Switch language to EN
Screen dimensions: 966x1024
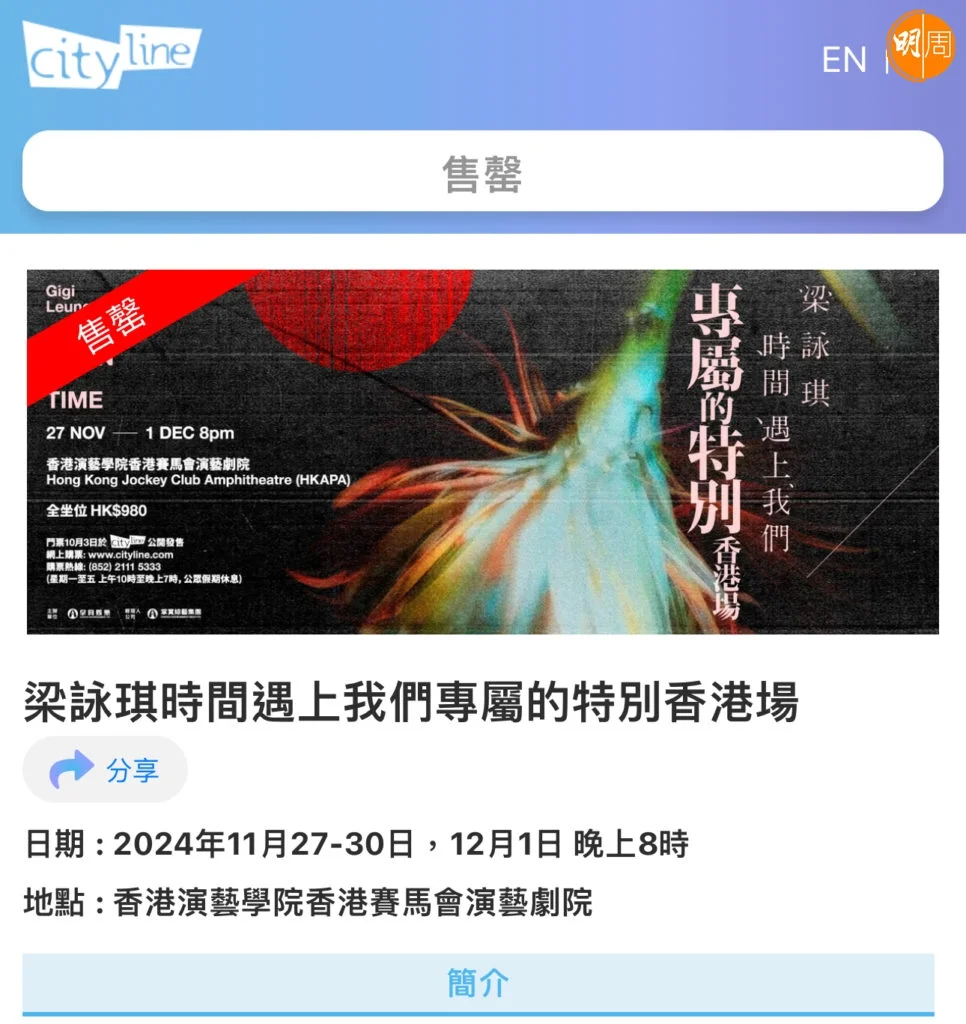tap(843, 60)
